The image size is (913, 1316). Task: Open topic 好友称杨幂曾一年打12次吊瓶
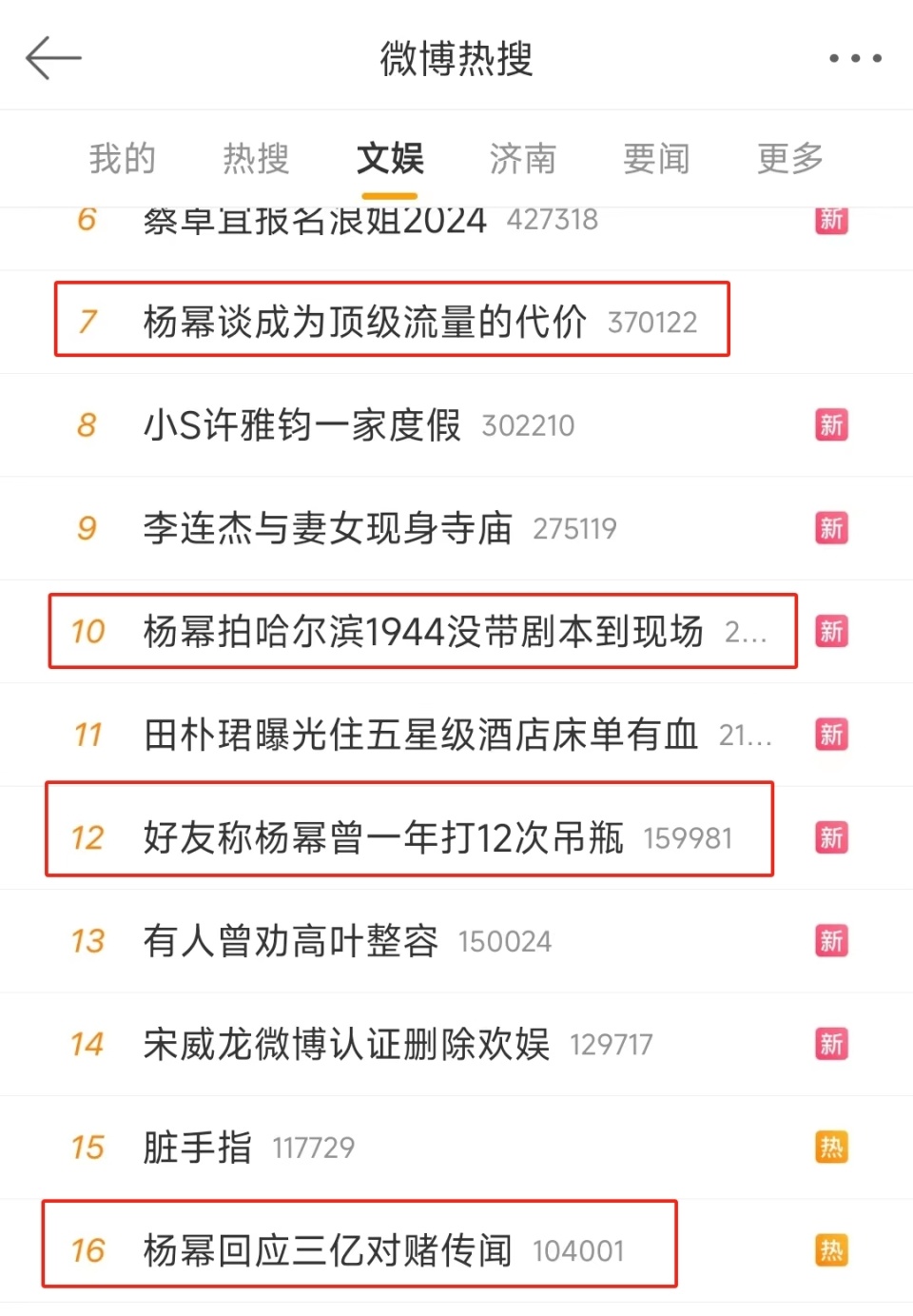[x=383, y=837]
